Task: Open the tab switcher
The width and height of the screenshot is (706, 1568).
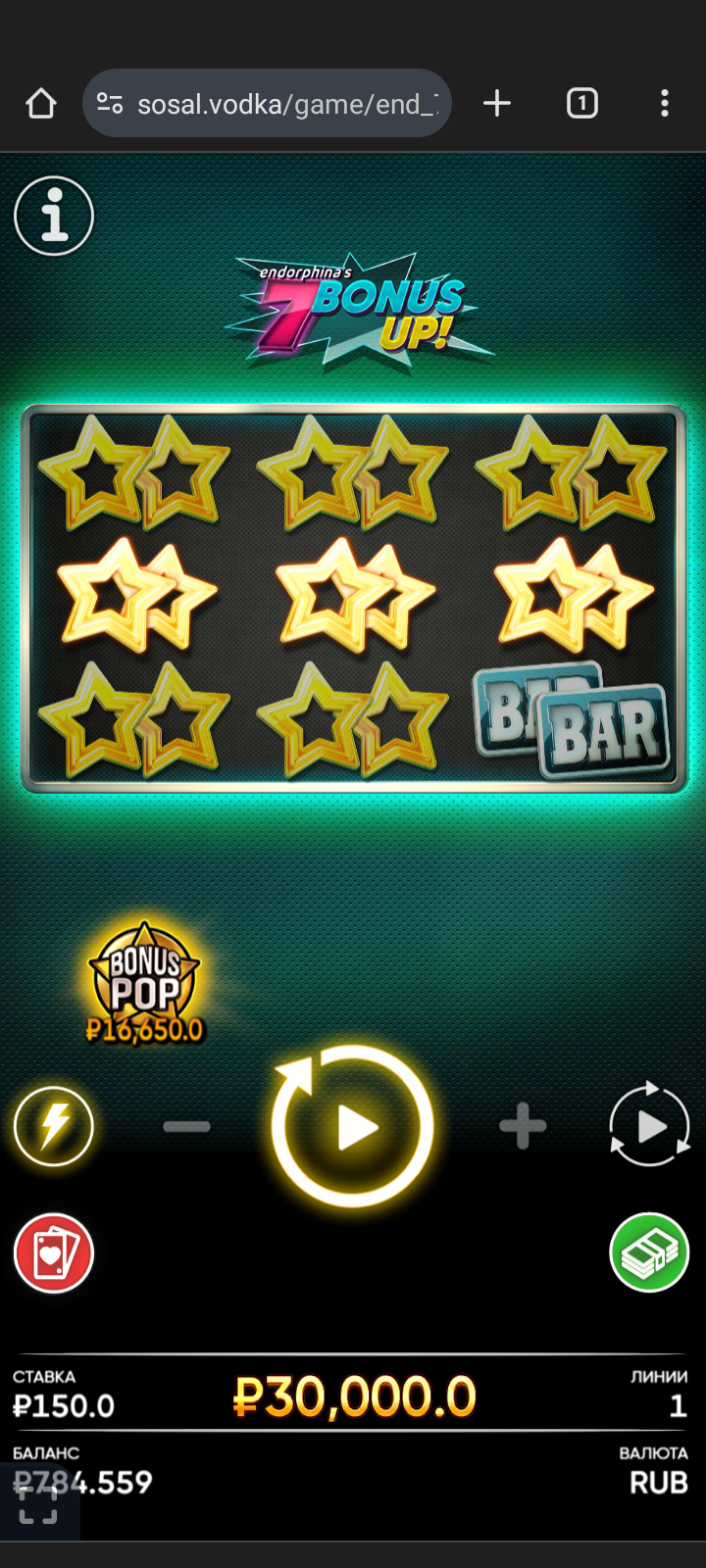Action: pos(582,103)
